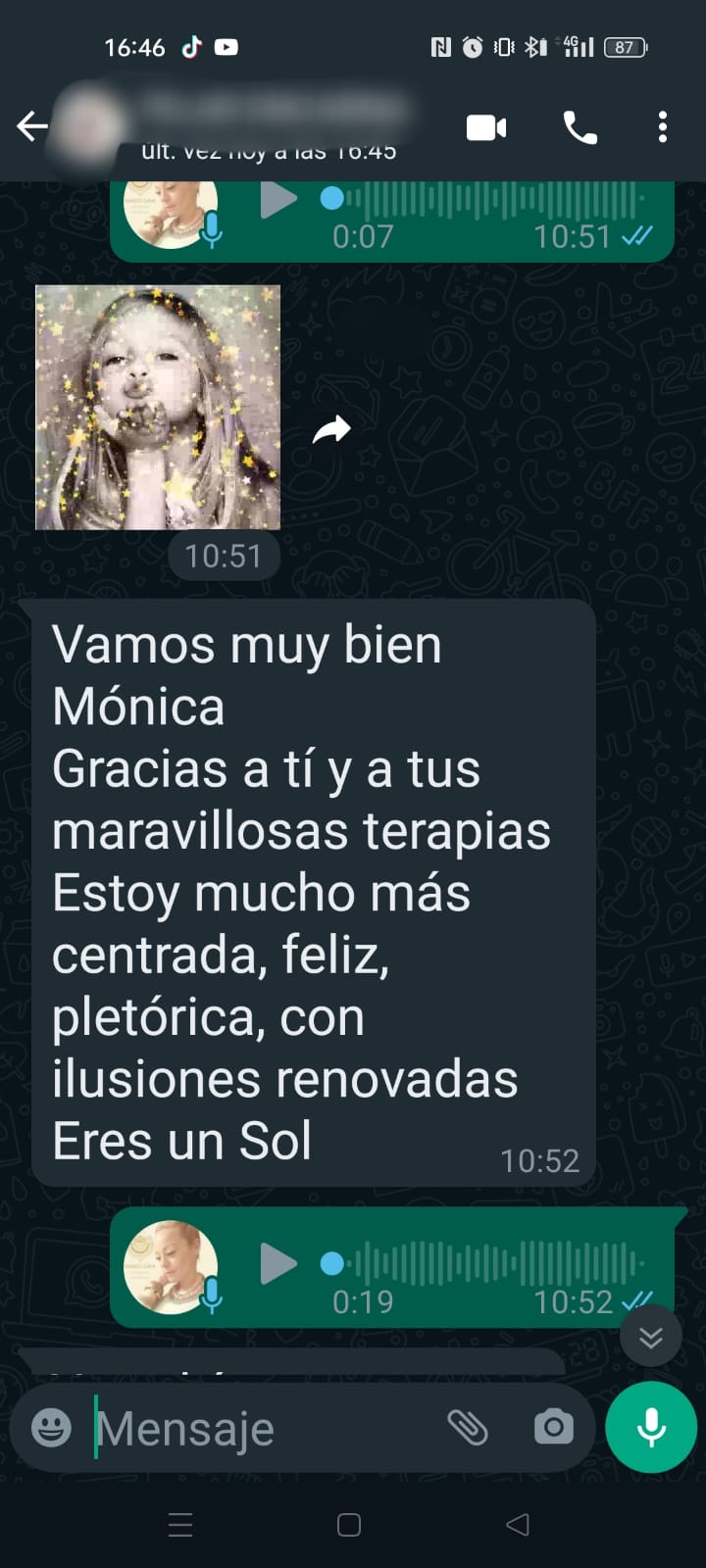Forward the received image

331,429
